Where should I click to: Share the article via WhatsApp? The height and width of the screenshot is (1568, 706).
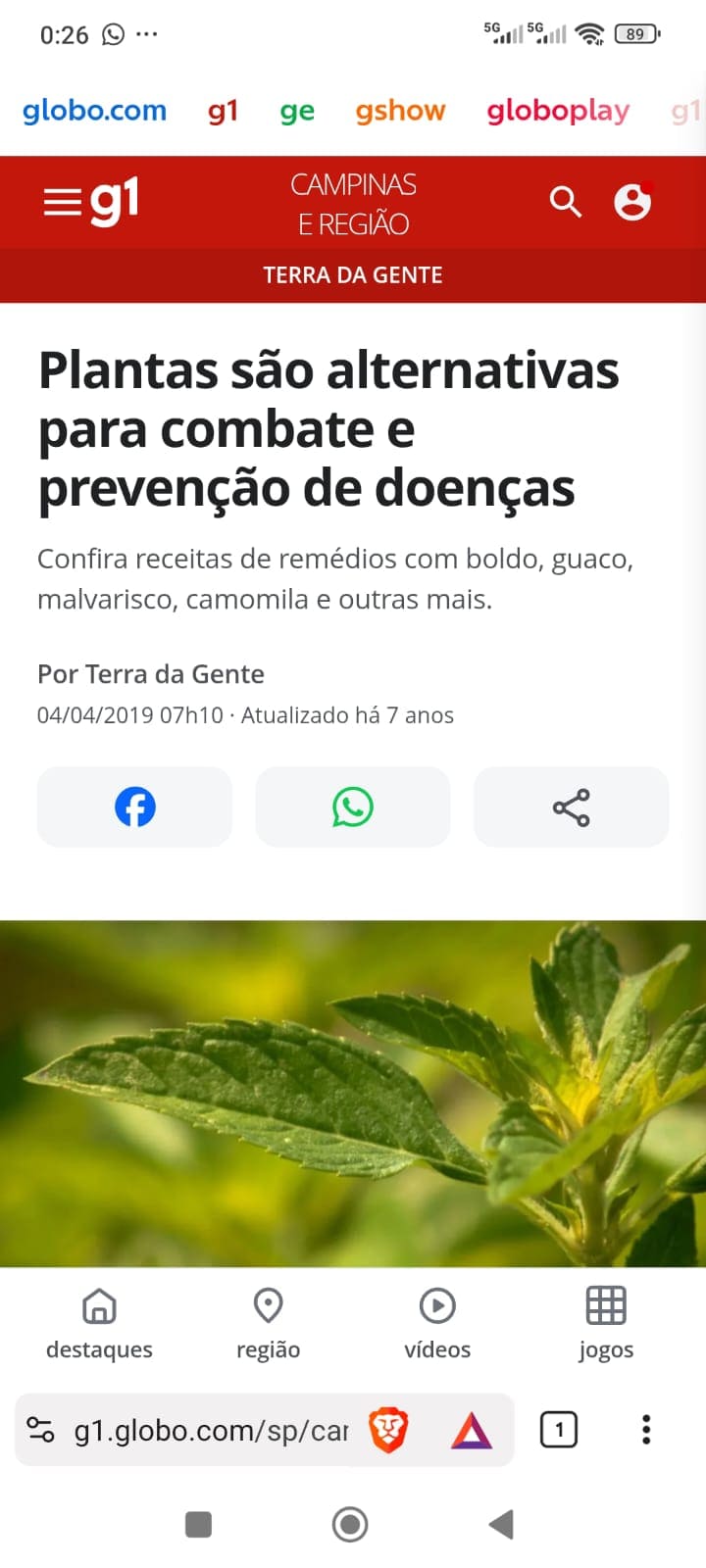point(353,807)
